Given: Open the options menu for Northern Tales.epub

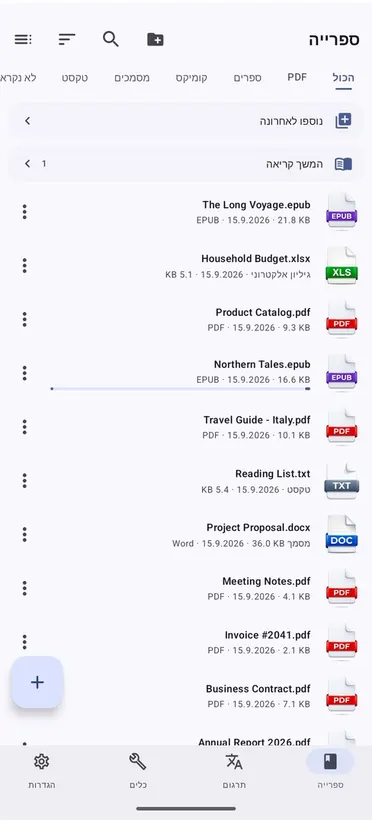Looking at the screenshot, I should pos(24,373).
